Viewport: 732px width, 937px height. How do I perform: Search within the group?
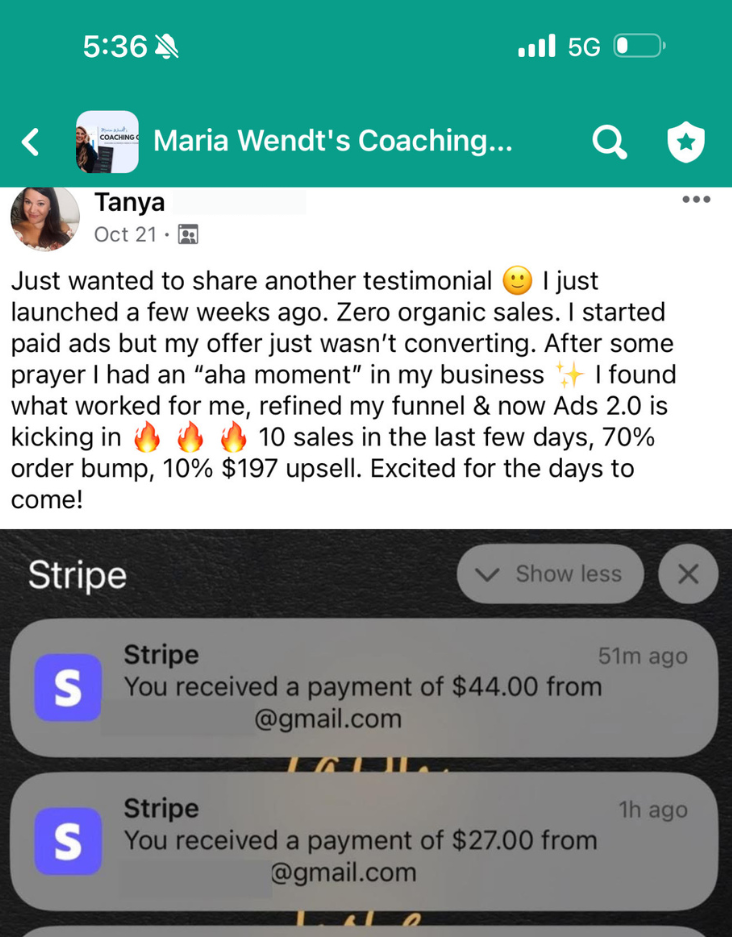click(x=609, y=143)
